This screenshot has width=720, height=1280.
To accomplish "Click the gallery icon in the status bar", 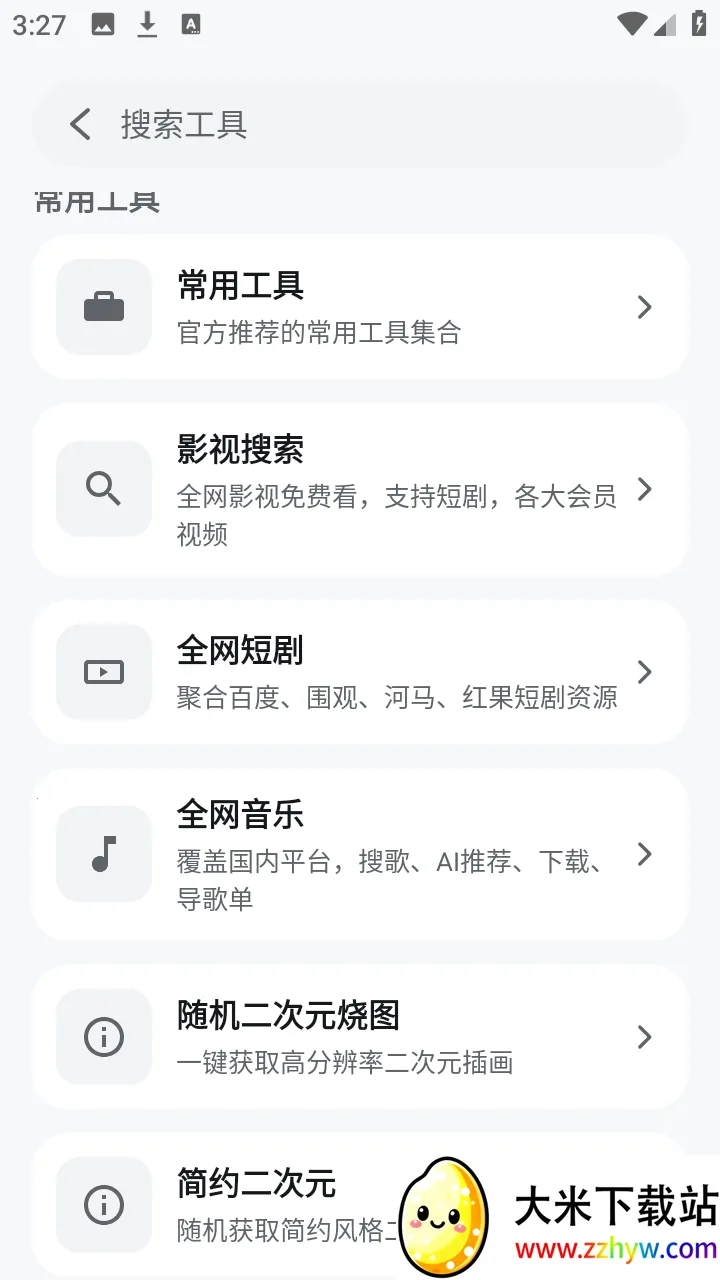I will click(103, 24).
